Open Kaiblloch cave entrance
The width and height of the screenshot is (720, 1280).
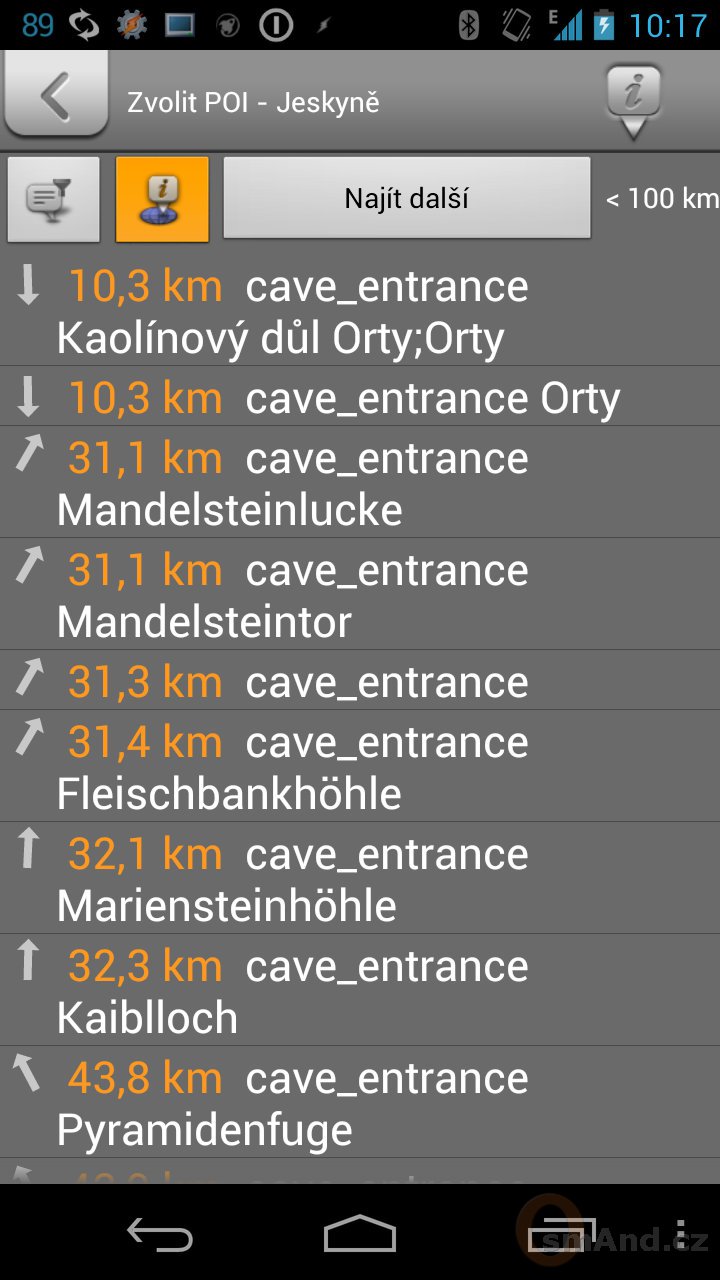pyautogui.click(x=360, y=990)
